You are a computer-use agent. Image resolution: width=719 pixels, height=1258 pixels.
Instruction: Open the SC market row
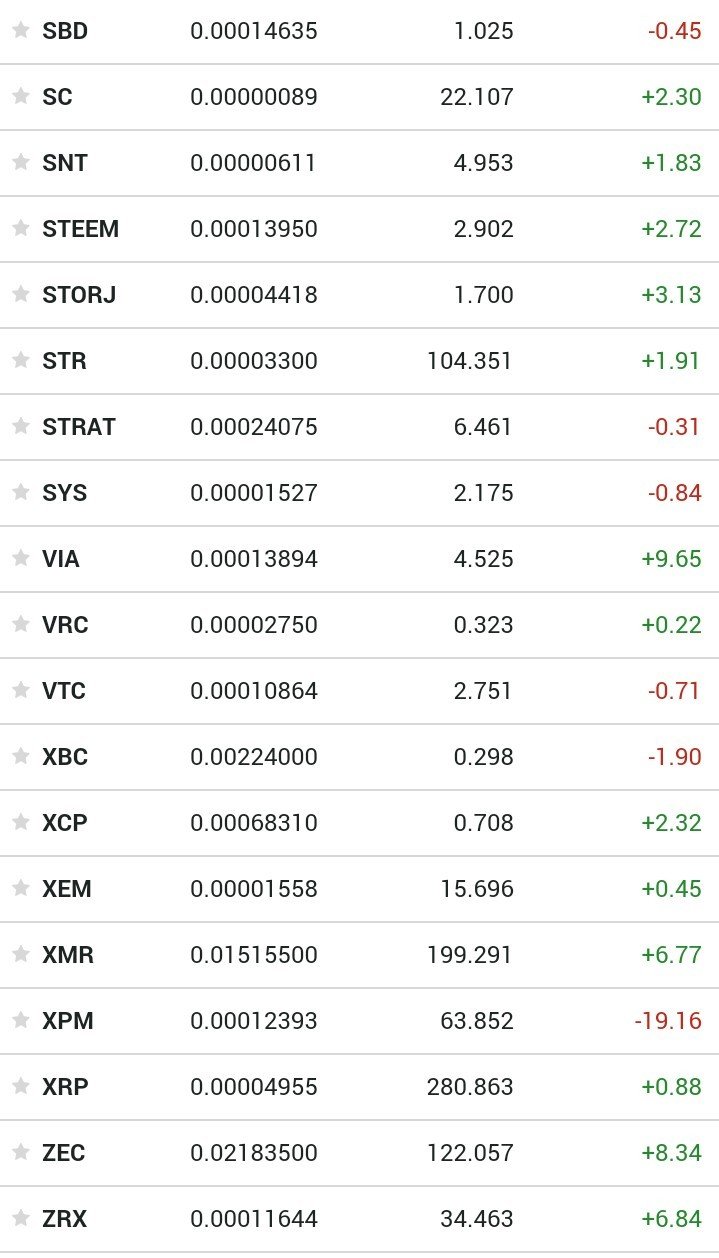tap(359, 97)
